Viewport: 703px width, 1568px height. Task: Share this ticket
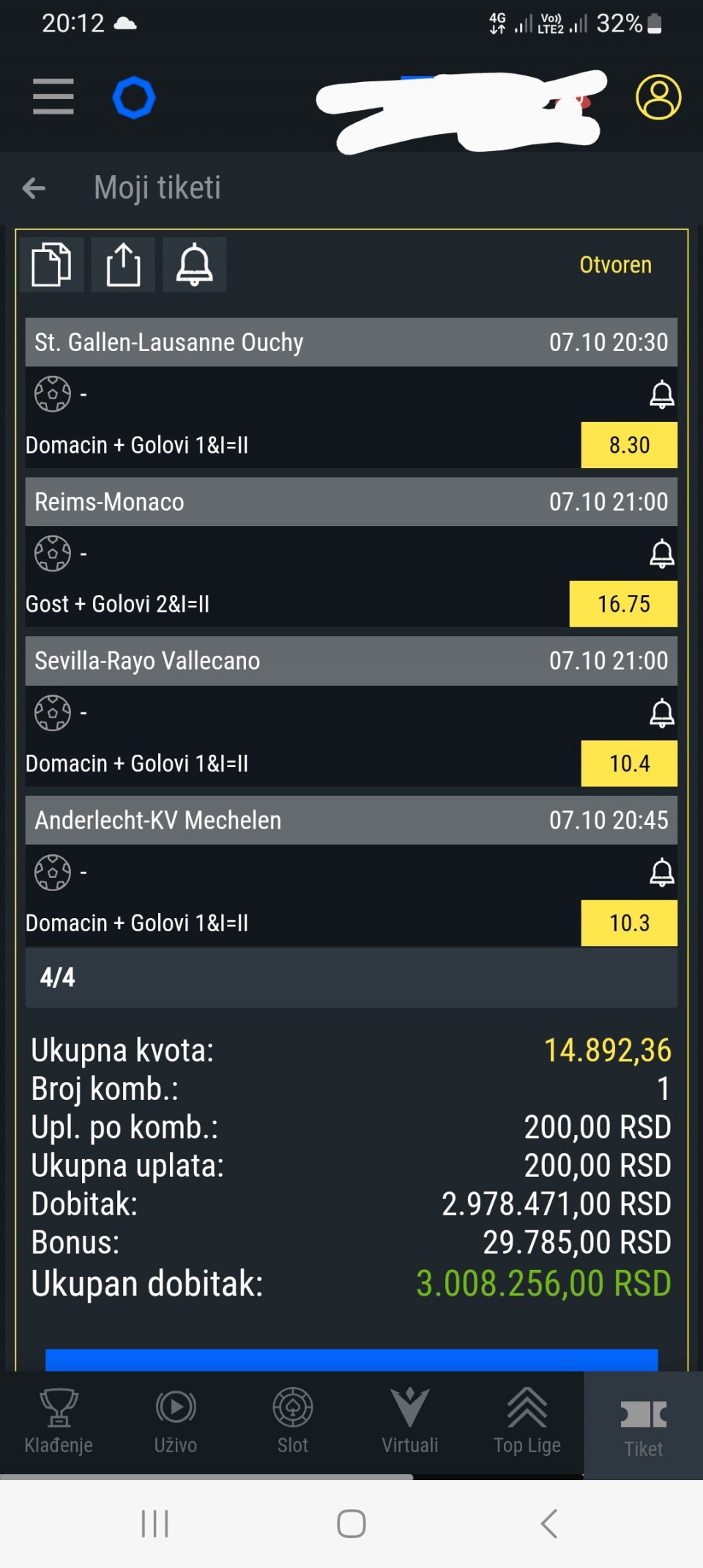123,265
